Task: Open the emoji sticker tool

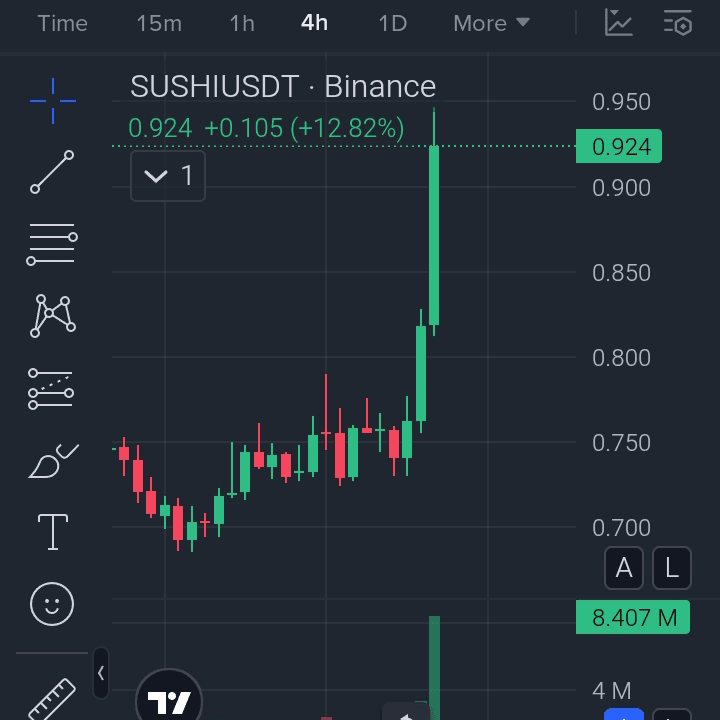Action: tap(52, 604)
